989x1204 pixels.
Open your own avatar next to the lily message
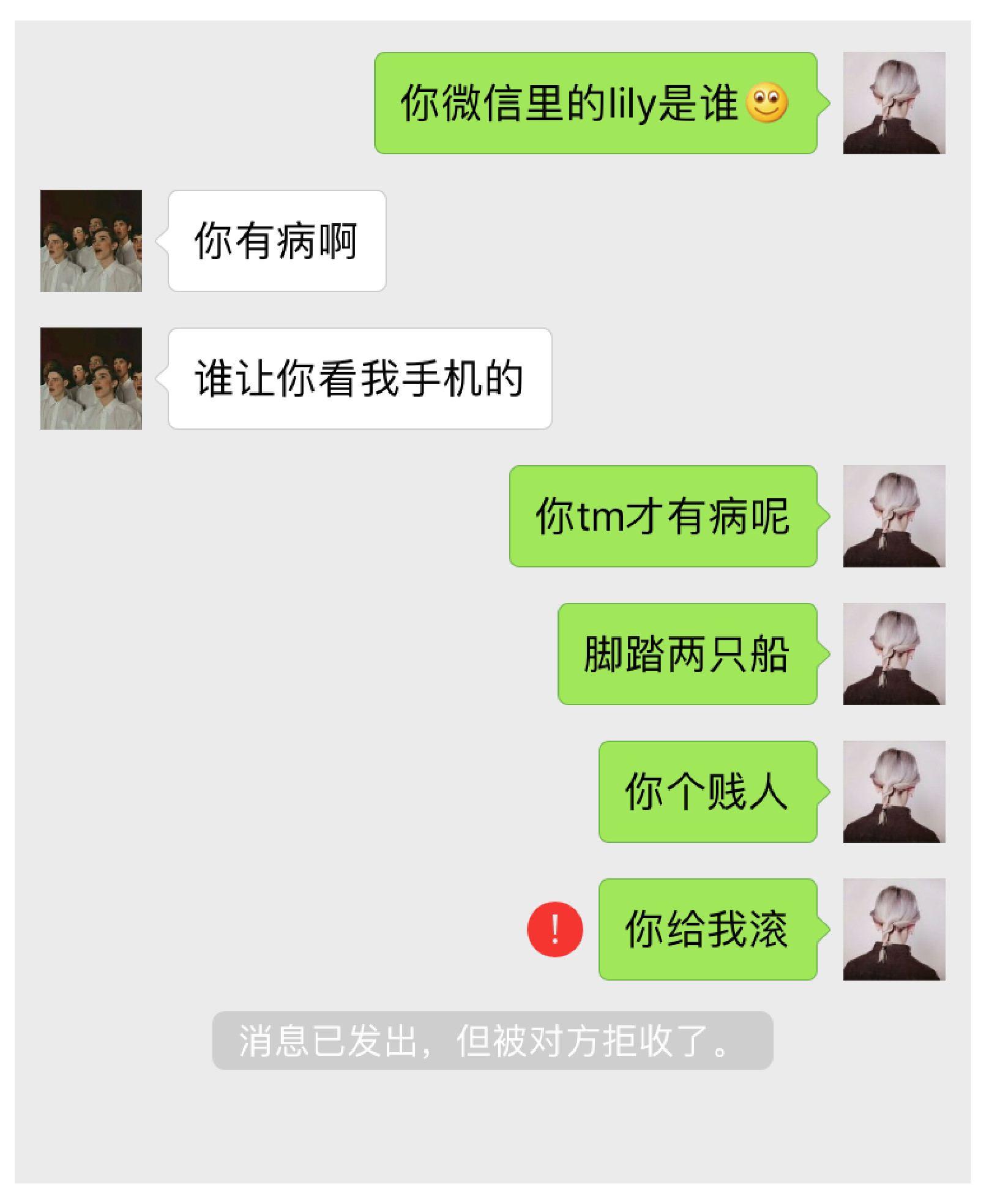pos(894,105)
